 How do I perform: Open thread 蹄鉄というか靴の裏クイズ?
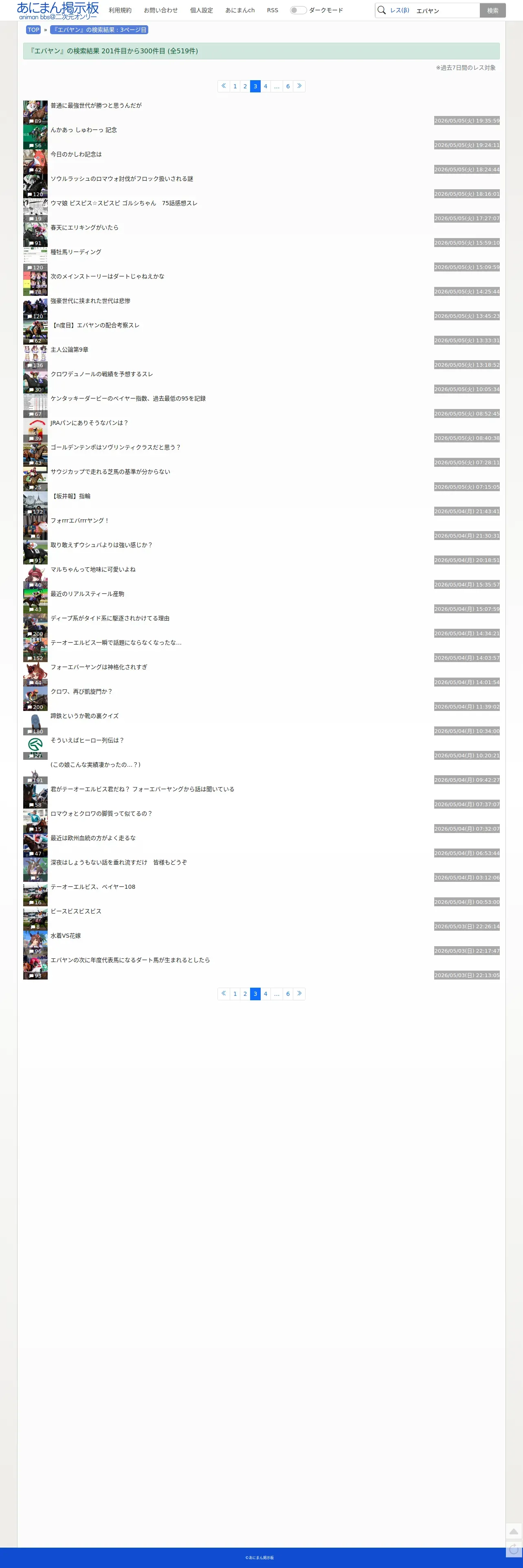point(84,716)
